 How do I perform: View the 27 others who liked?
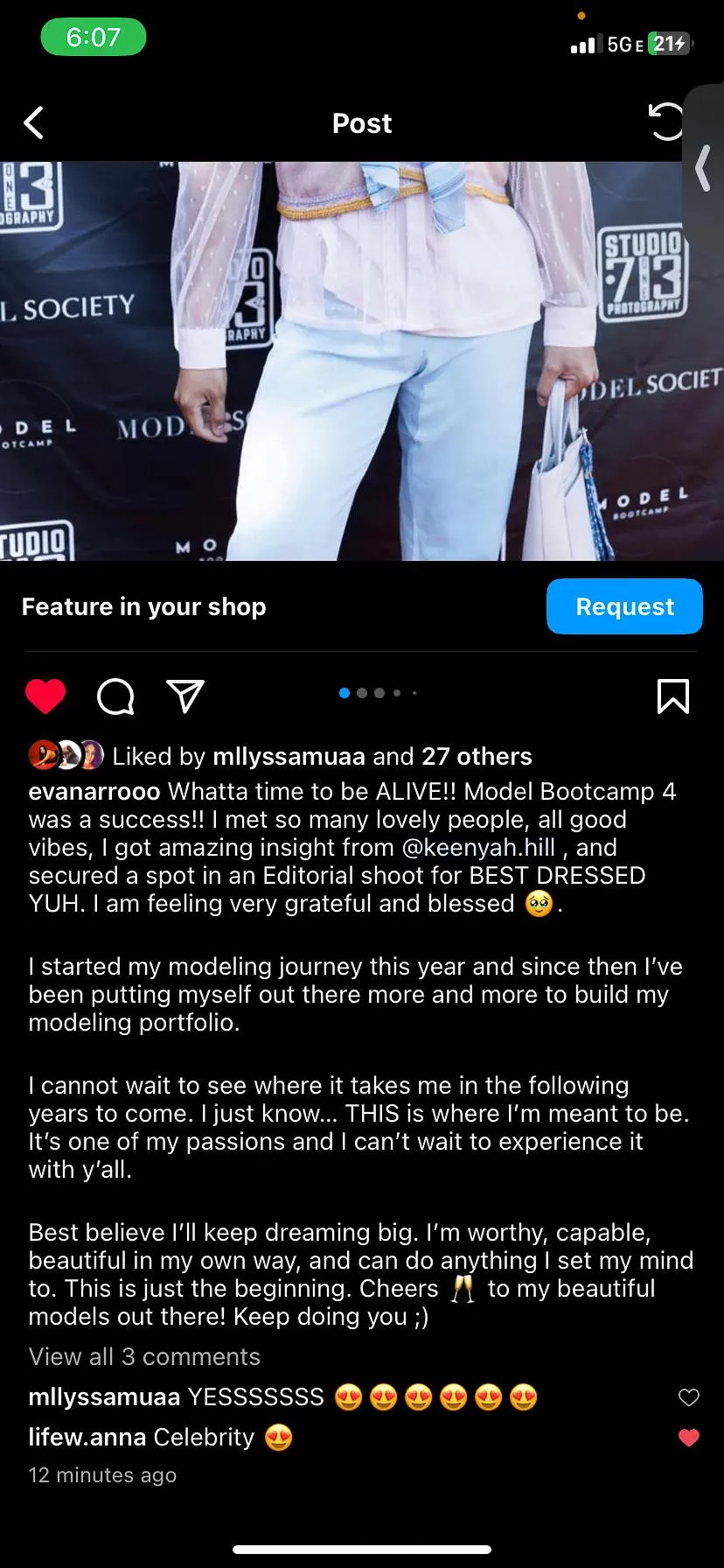coord(477,756)
